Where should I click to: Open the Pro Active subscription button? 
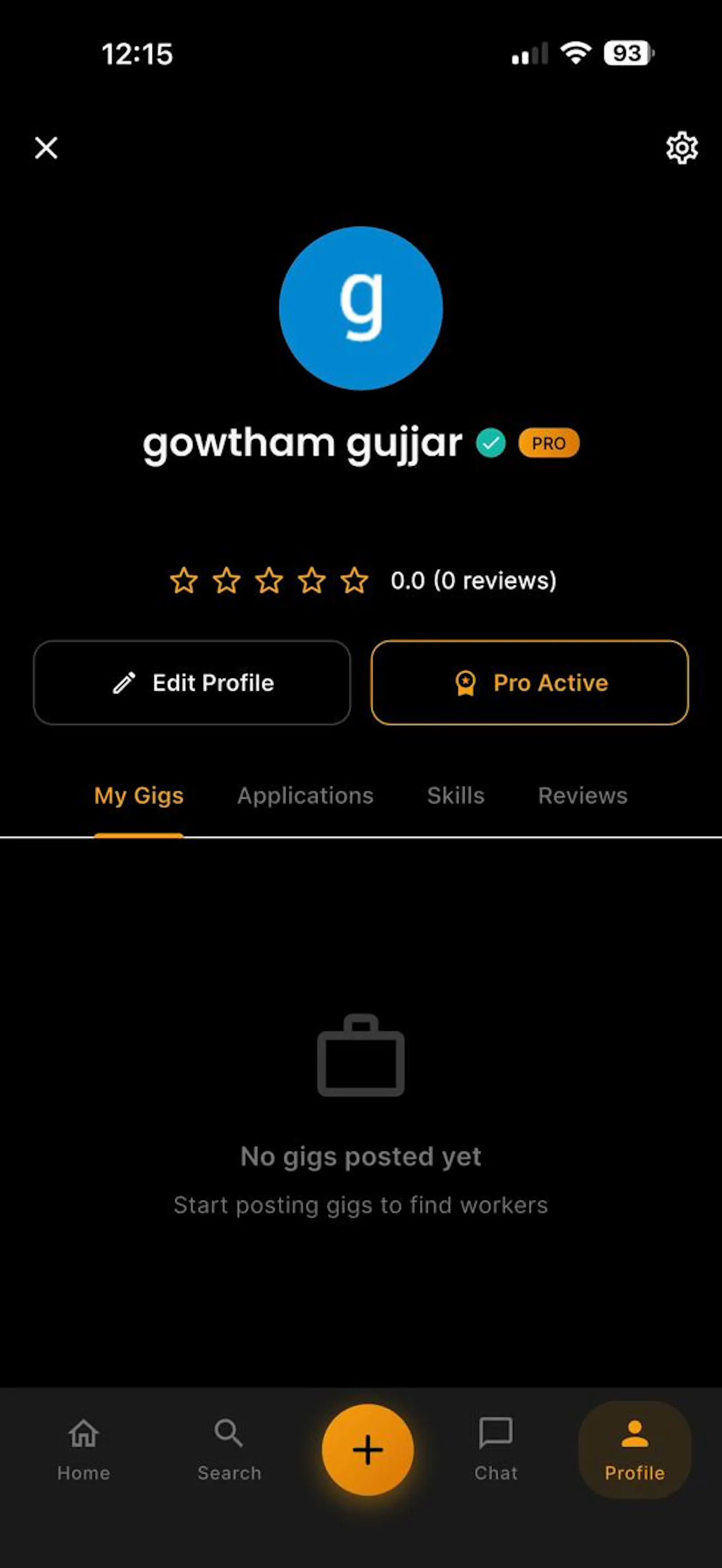[529, 682]
